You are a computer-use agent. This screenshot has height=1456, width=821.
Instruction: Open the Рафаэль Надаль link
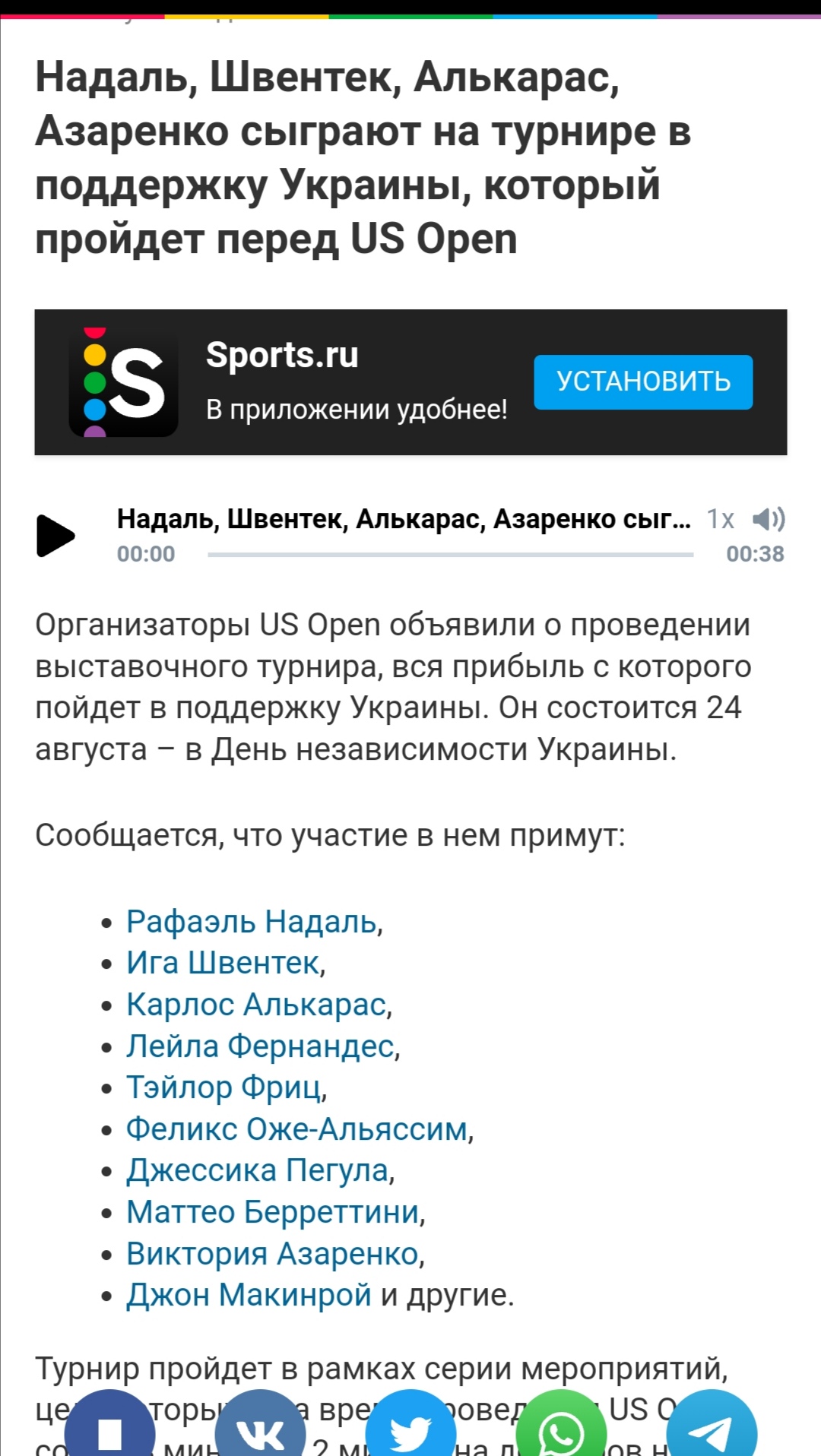(252, 922)
